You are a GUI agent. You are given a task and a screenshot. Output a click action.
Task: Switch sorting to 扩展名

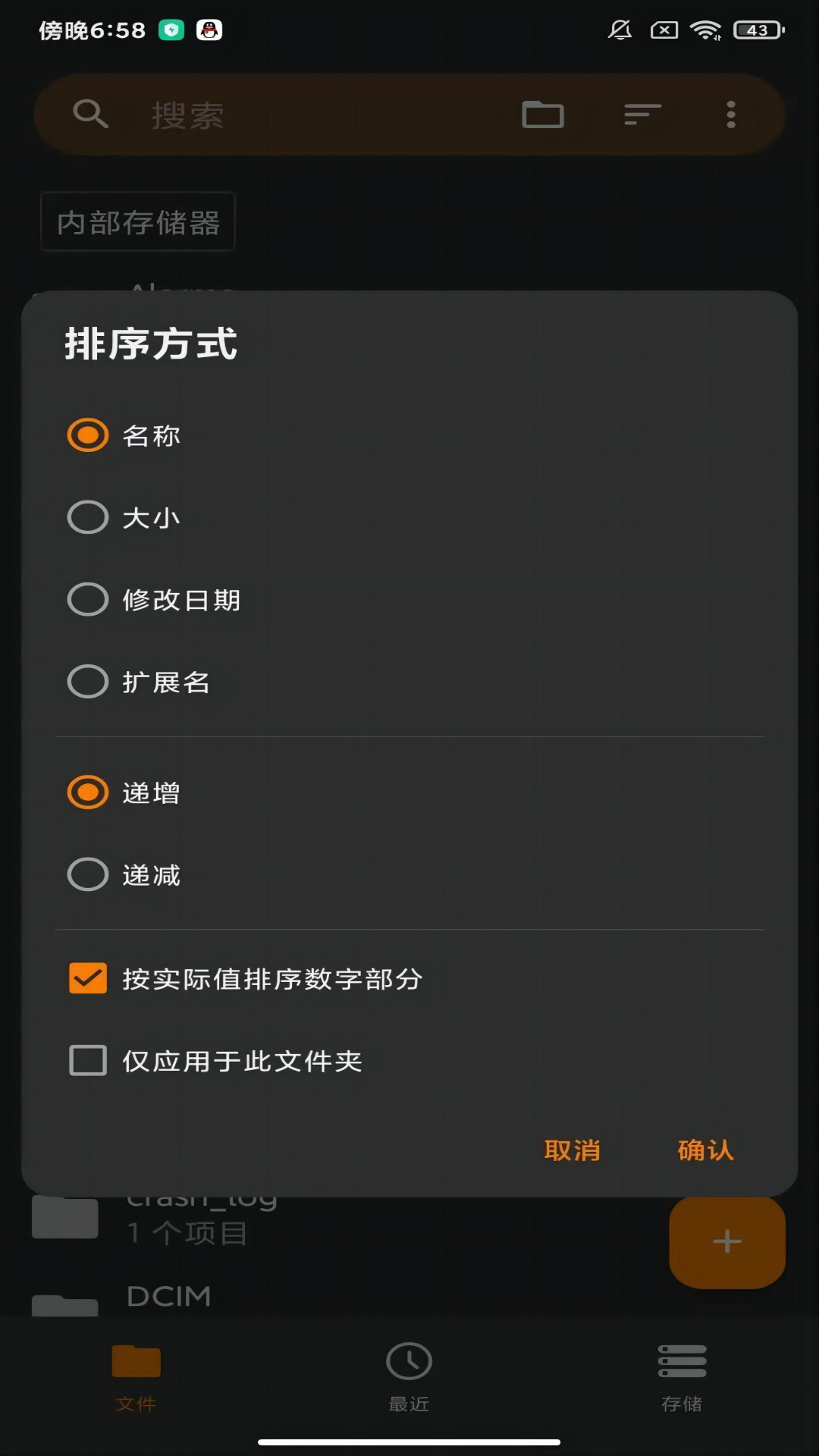click(87, 681)
